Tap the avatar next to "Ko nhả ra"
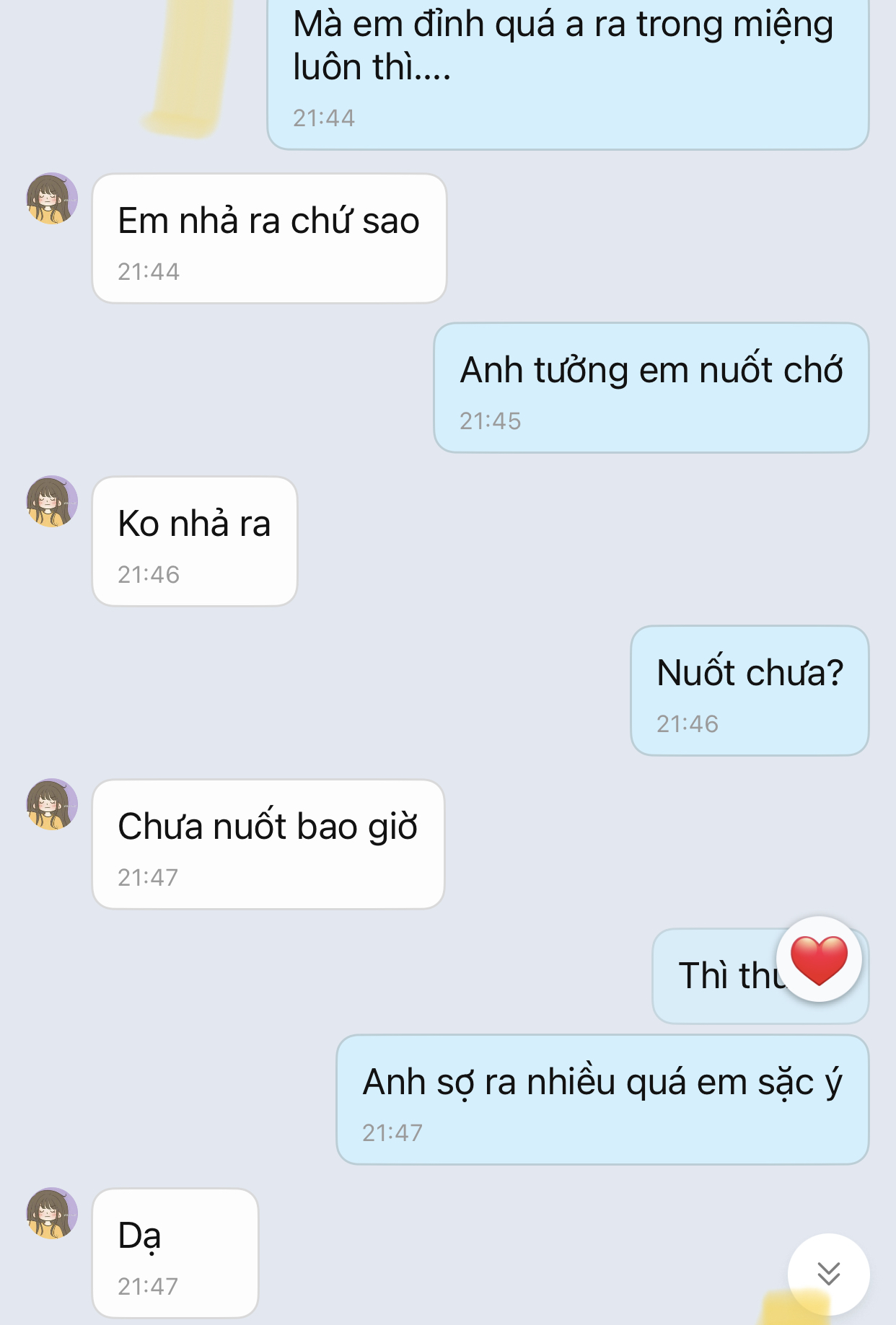This screenshot has height=1325, width=896. [x=52, y=501]
